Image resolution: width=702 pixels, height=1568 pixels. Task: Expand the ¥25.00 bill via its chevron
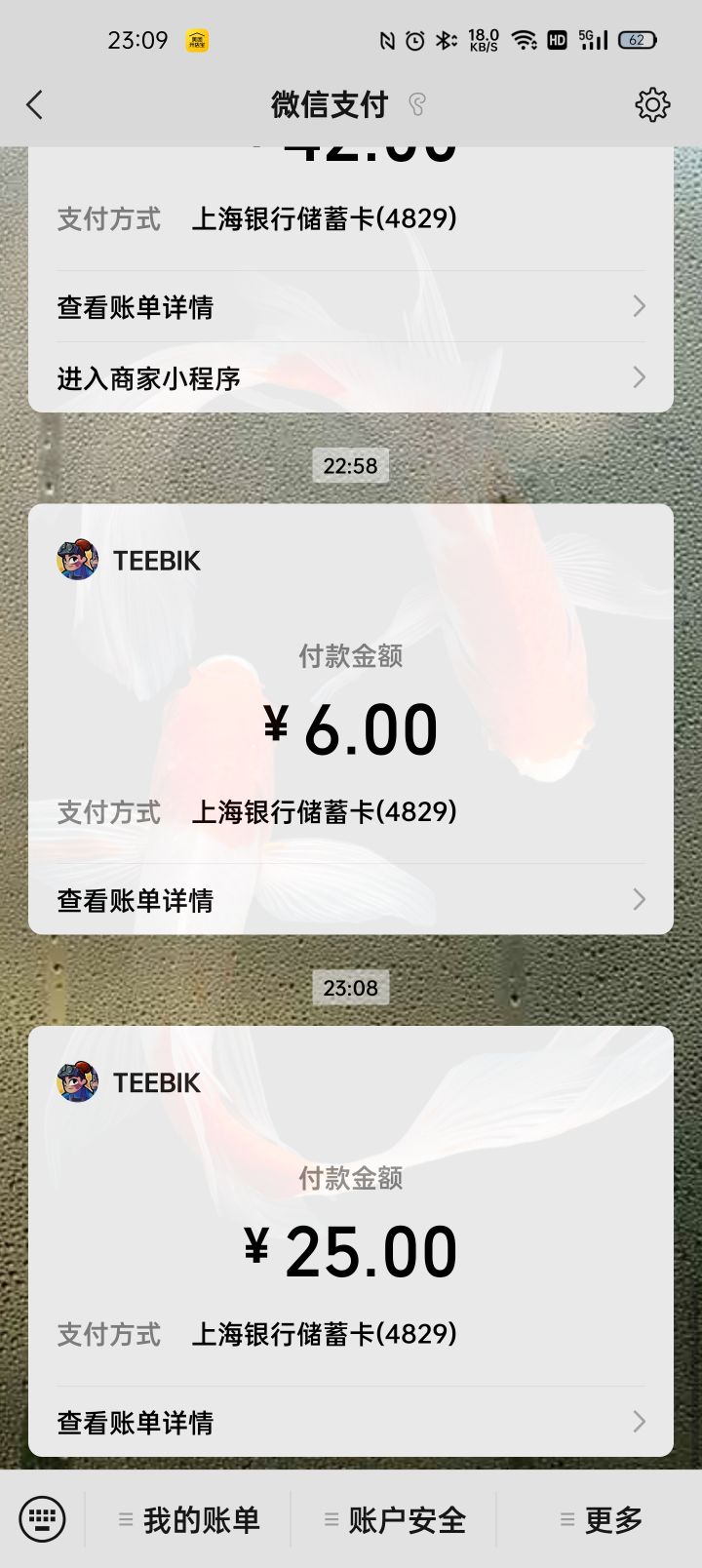tap(639, 1422)
